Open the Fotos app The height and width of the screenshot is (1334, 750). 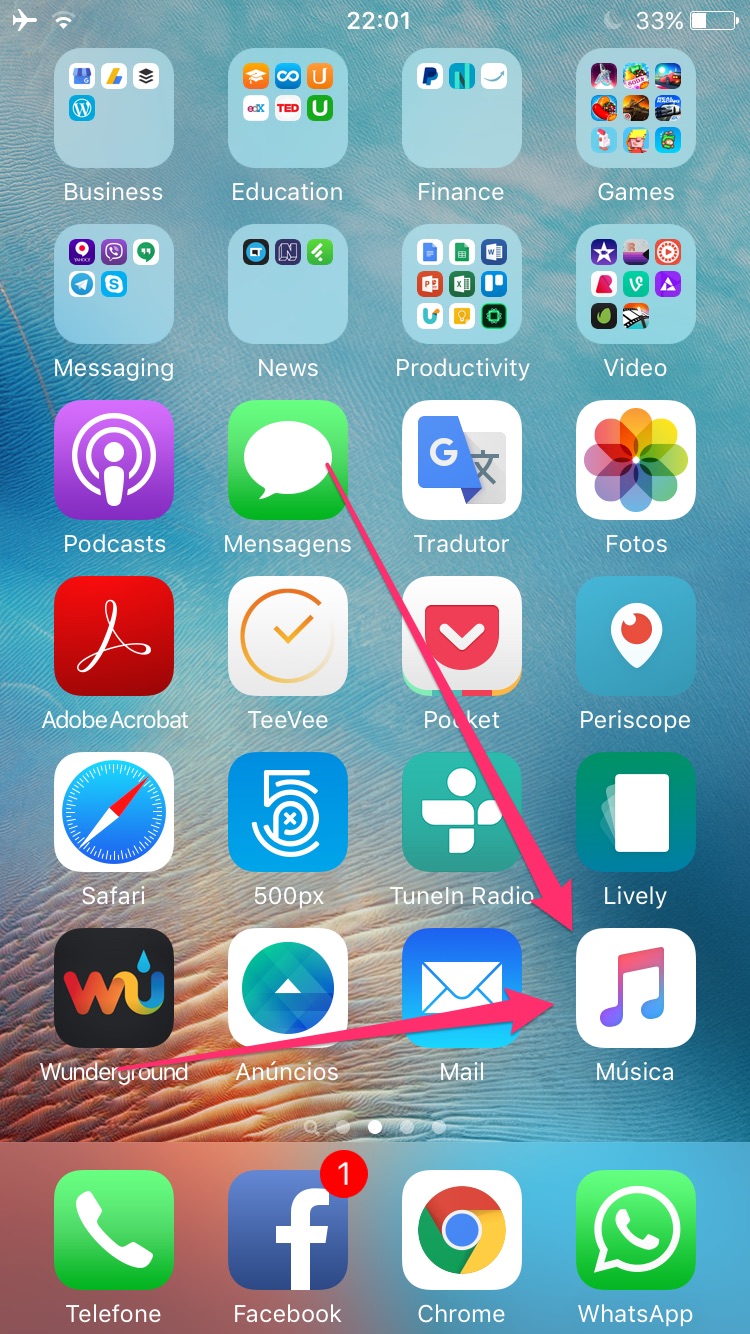(635, 460)
